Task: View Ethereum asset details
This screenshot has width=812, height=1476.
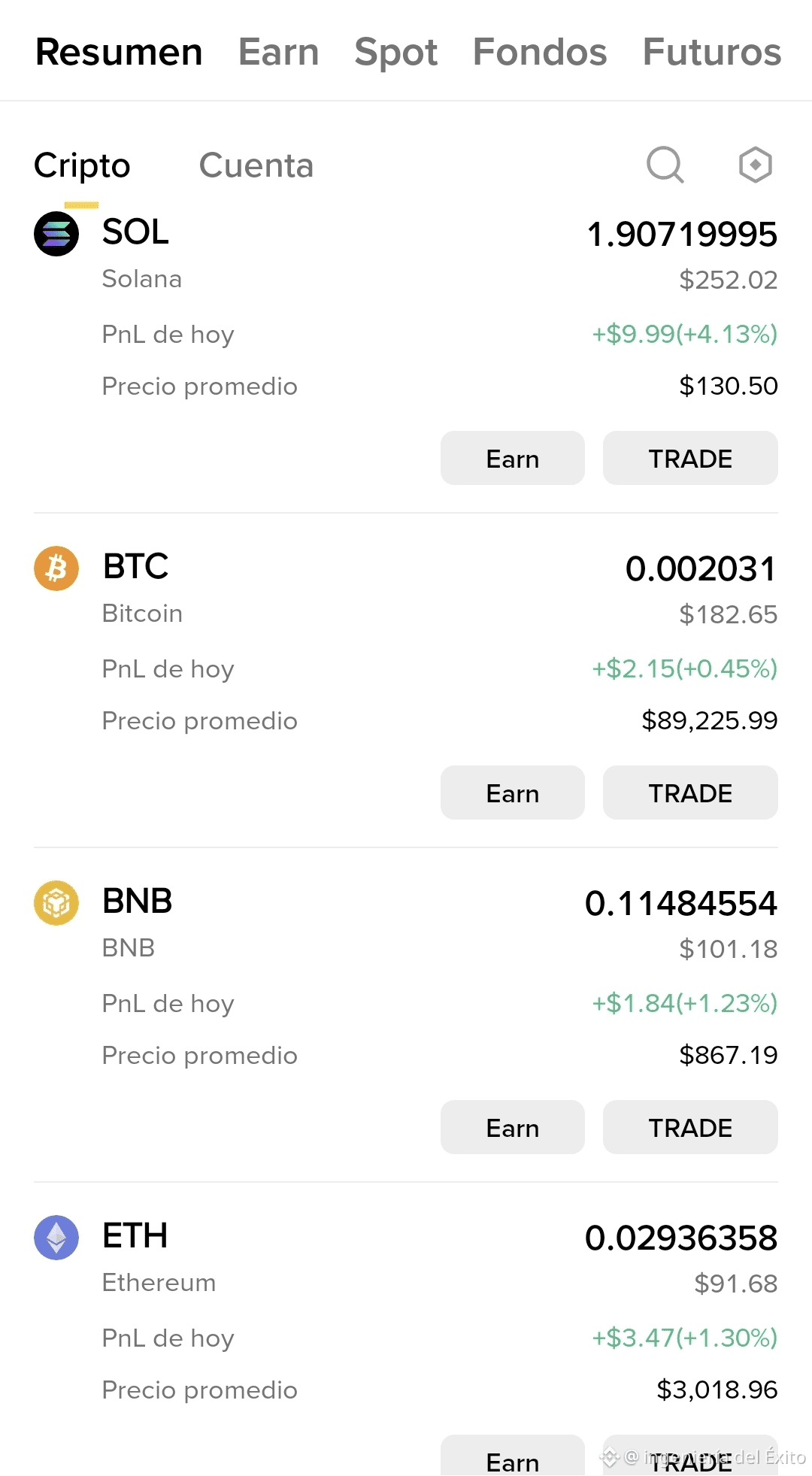Action: [135, 1237]
